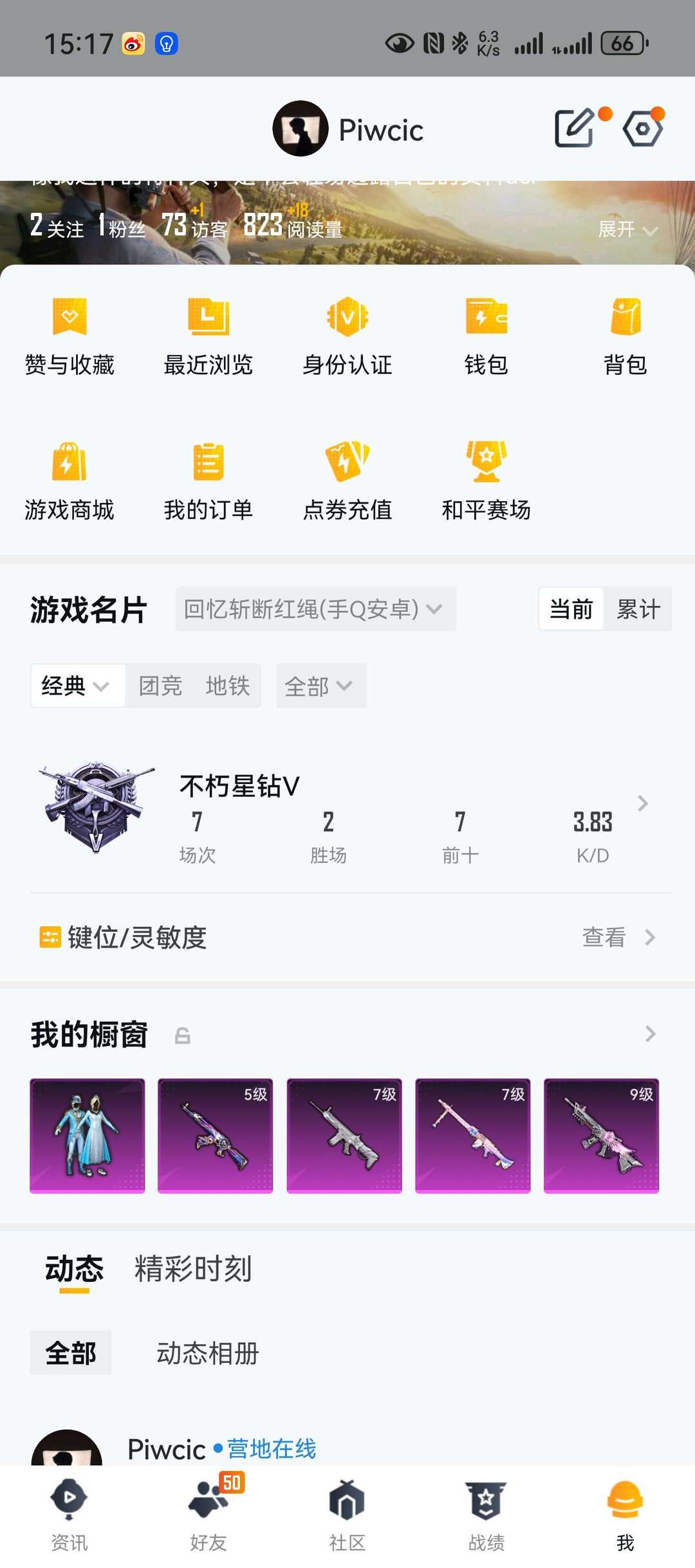This screenshot has height=1568, width=695.
Task: Open the edit profile icon
Action: [575, 128]
